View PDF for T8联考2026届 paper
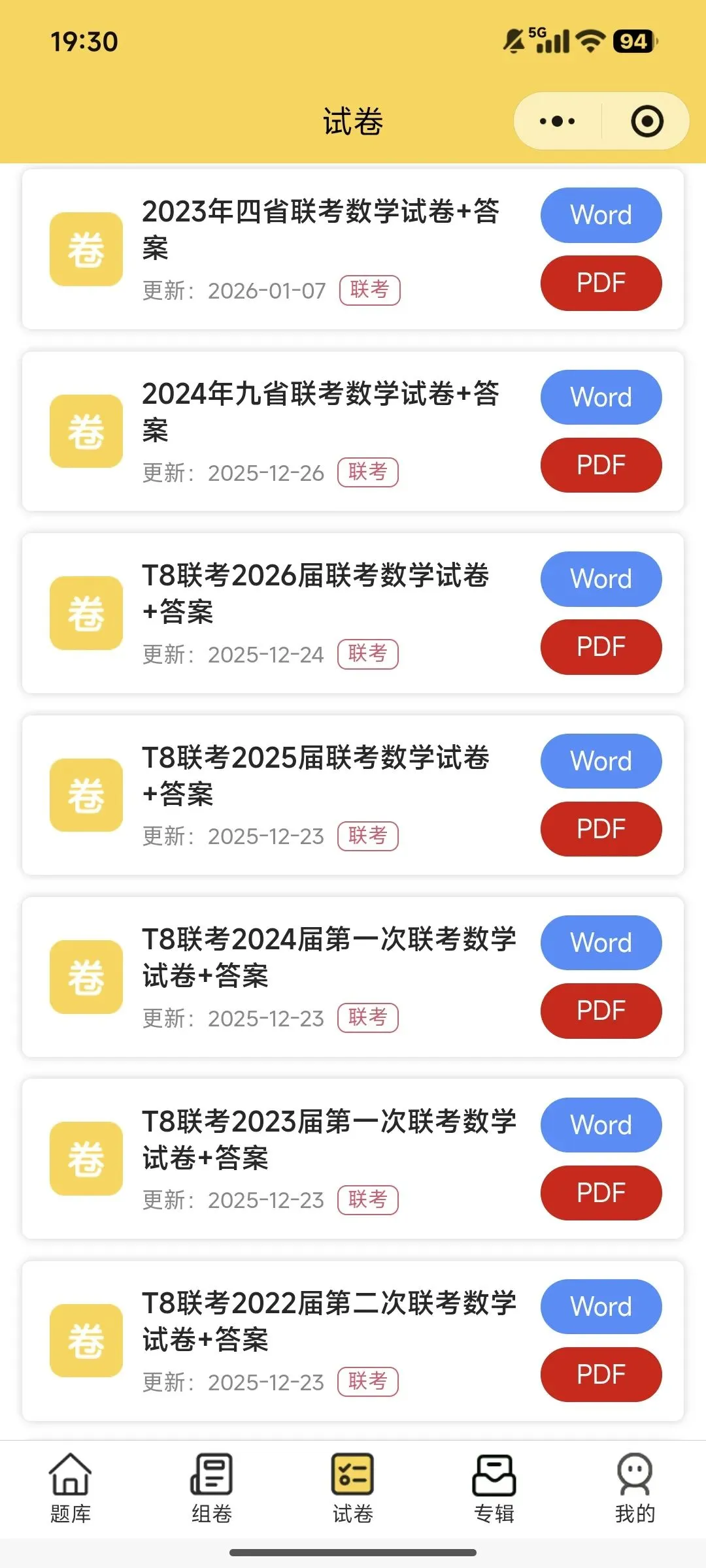The image size is (706, 1568). pos(601,647)
